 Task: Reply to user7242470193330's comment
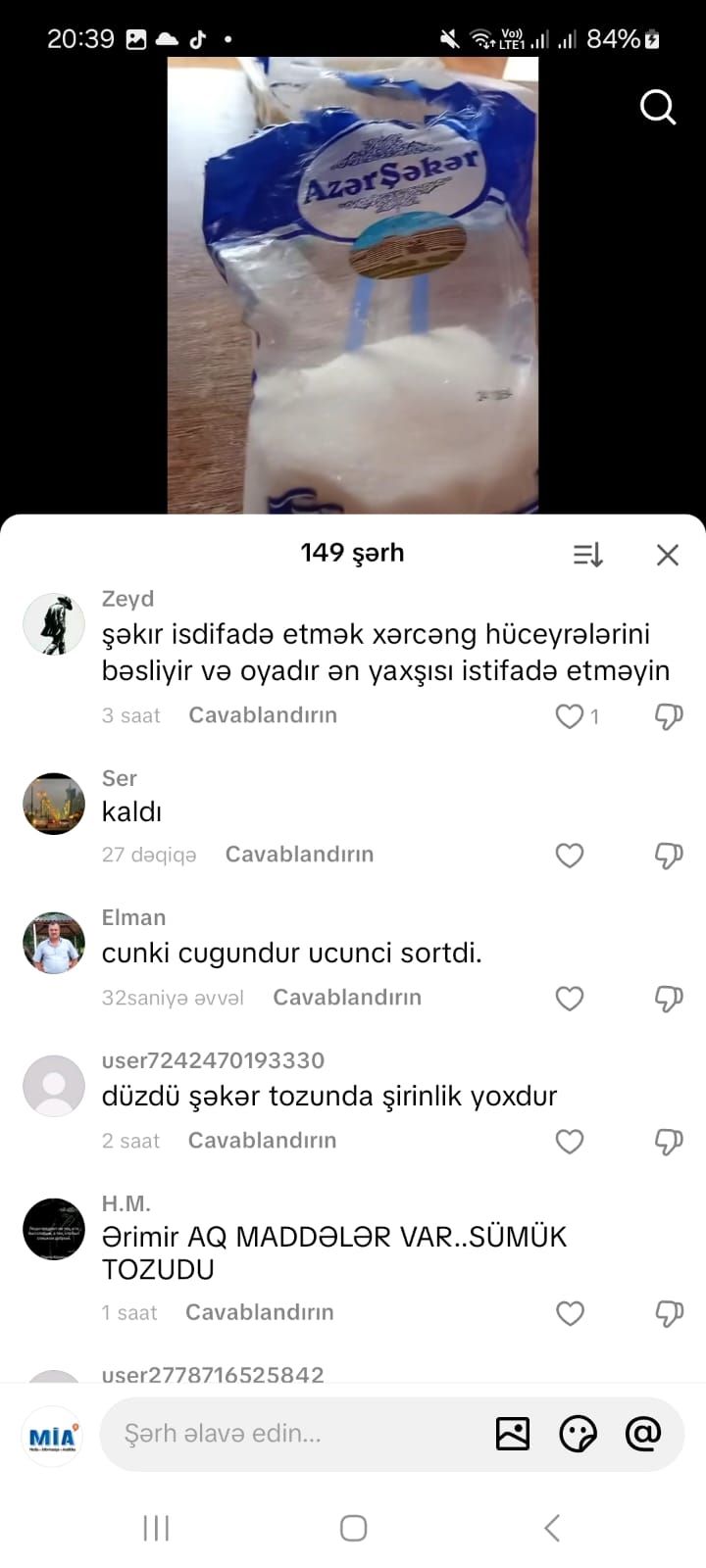click(262, 1141)
